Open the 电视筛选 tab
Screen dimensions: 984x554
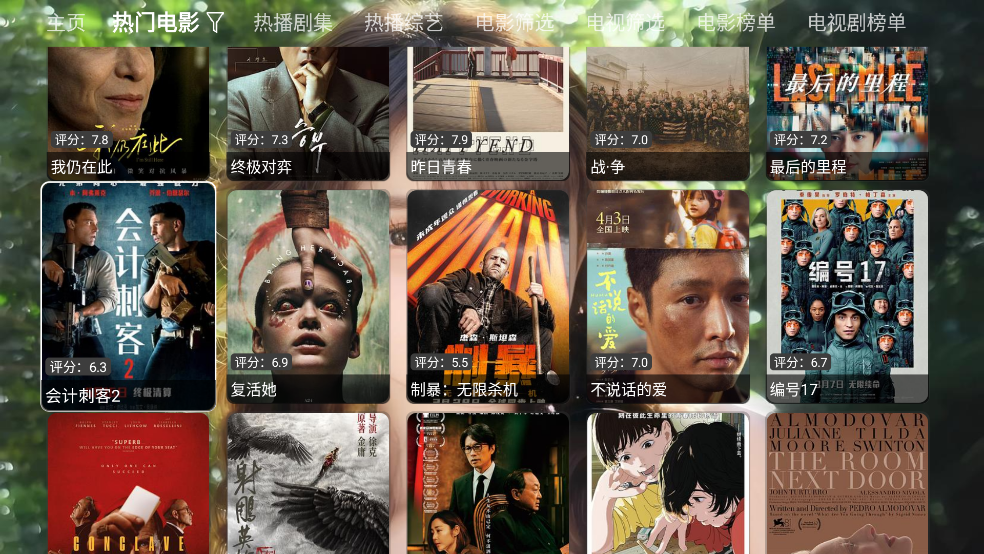coord(625,22)
